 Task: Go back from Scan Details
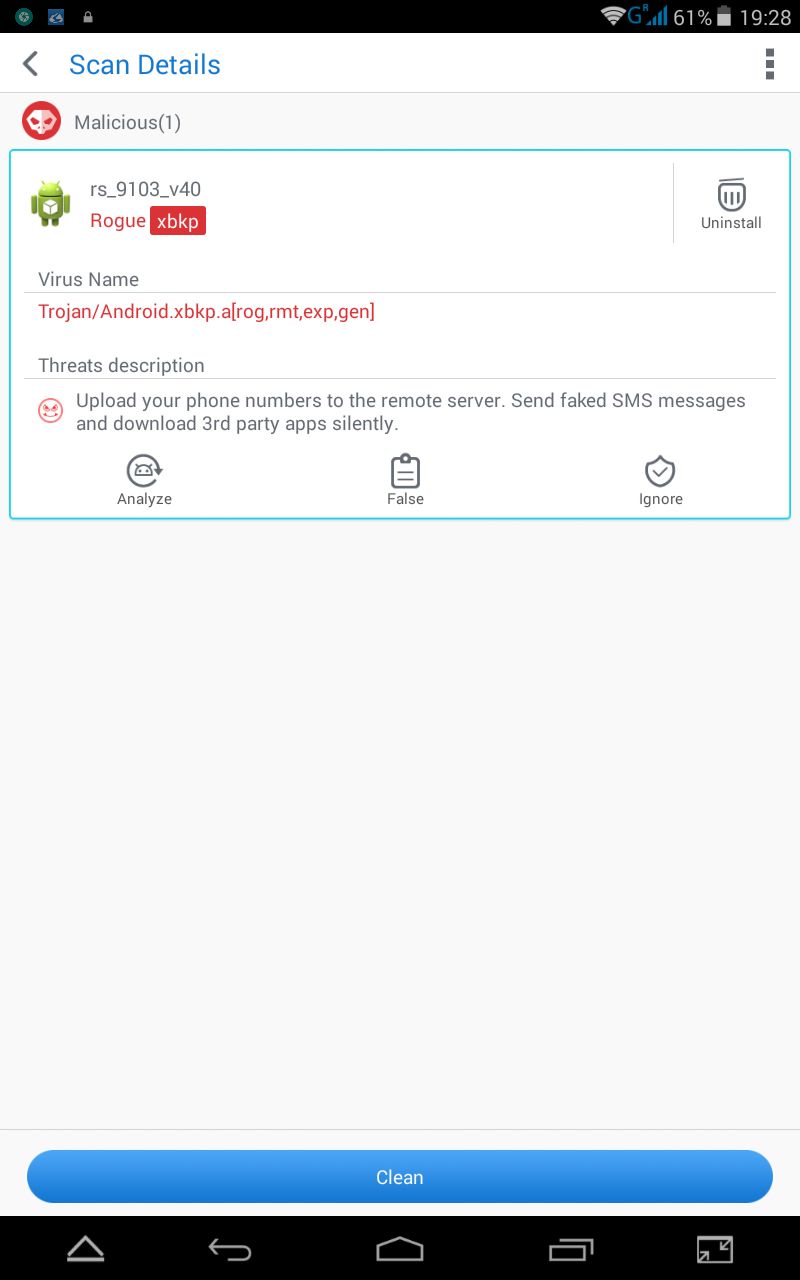point(31,65)
